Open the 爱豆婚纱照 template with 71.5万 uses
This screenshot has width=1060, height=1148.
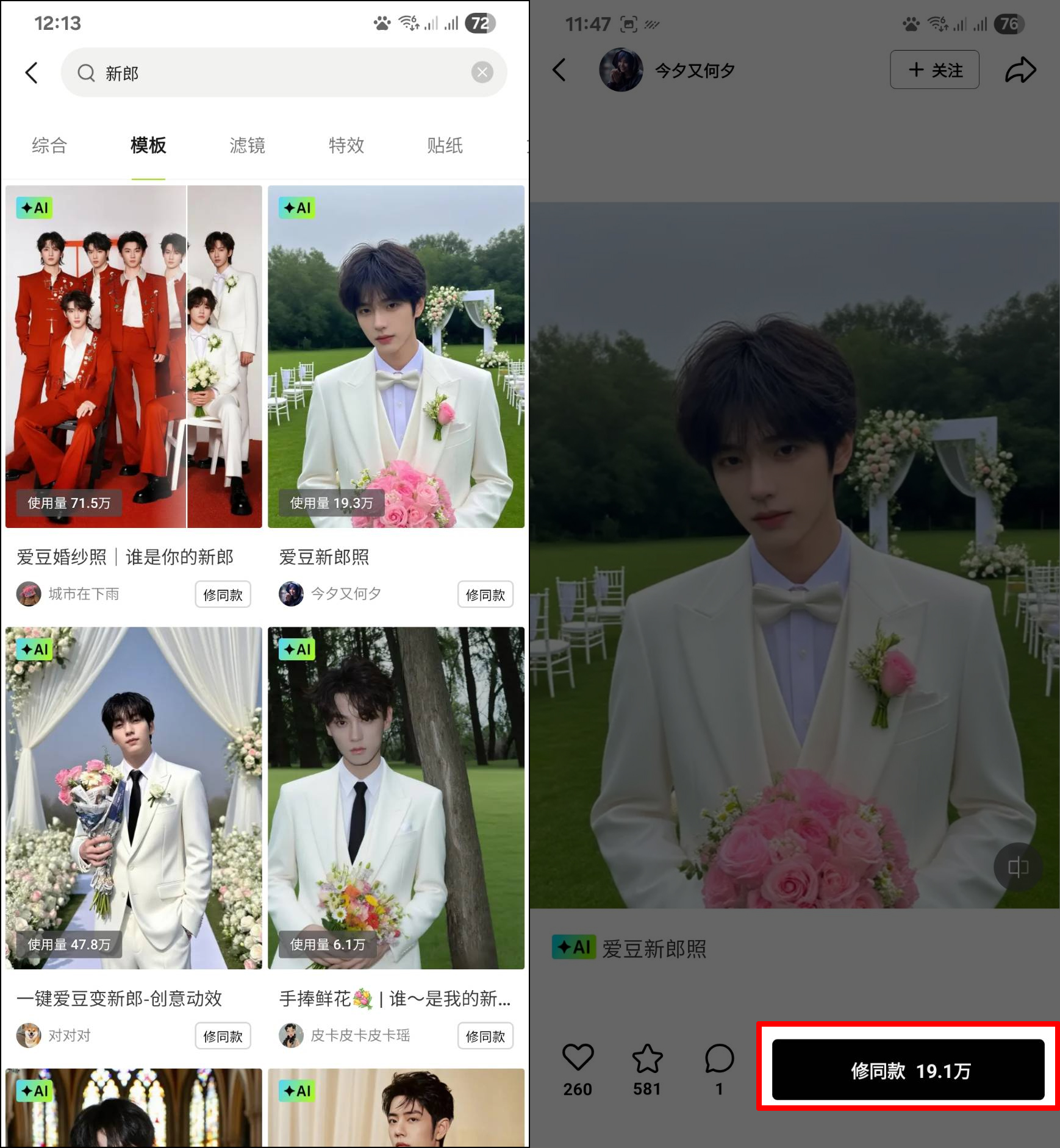click(134, 356)
